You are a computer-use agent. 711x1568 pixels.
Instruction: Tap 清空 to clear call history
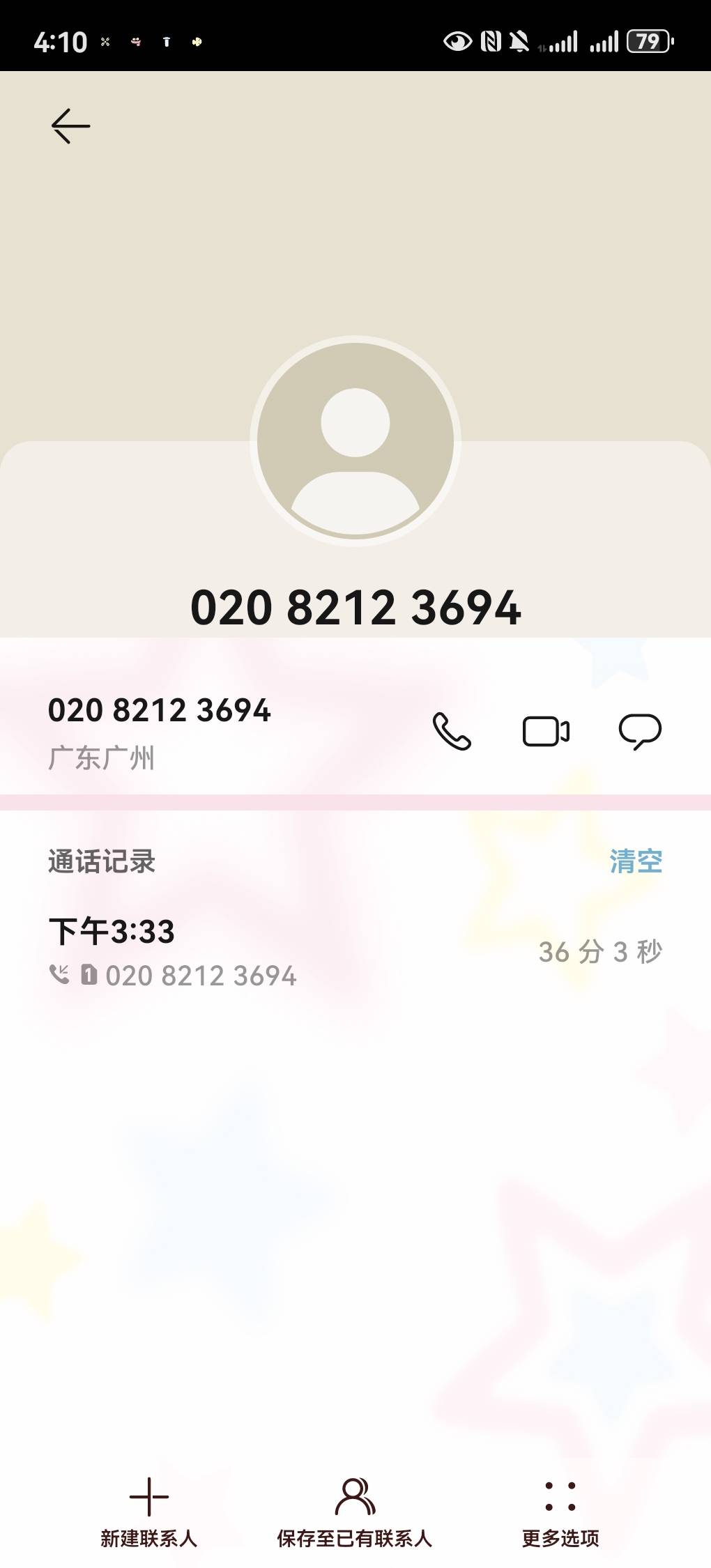[x=636, y=861]
